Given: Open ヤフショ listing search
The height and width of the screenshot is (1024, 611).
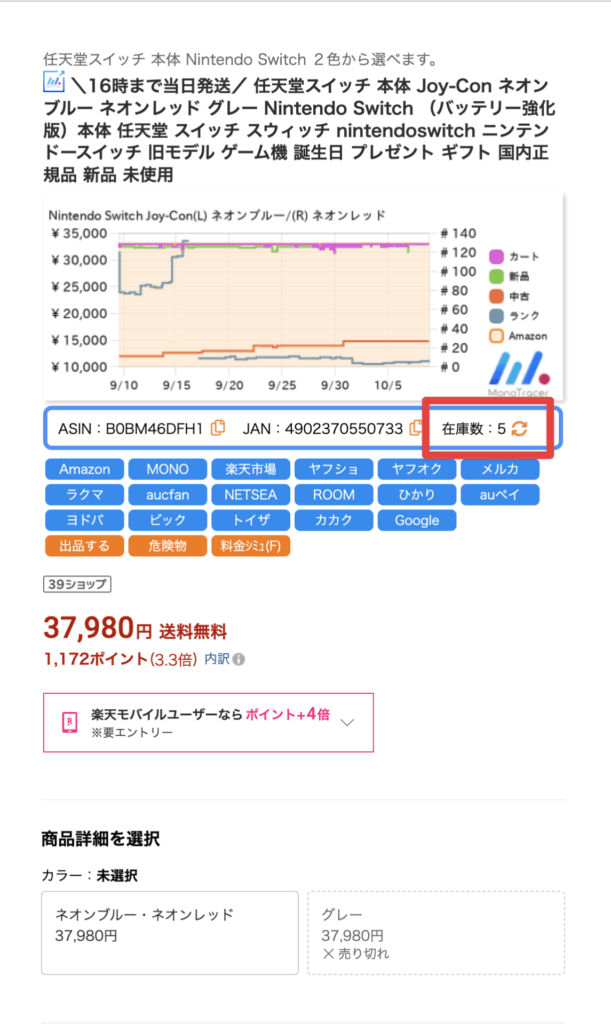Looking at the screenshot, I should tap(333, 469).
